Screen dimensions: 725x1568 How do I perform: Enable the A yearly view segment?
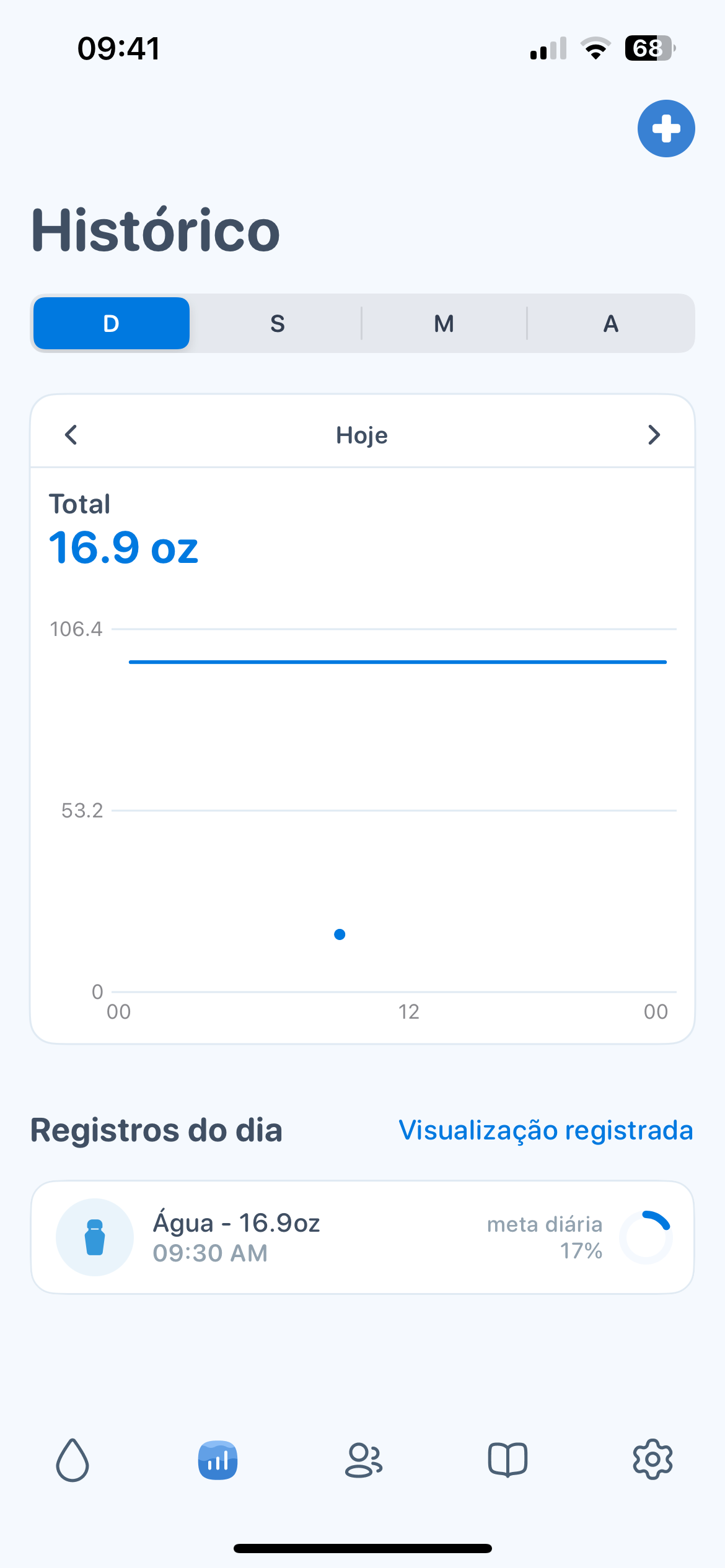point(610,323)
